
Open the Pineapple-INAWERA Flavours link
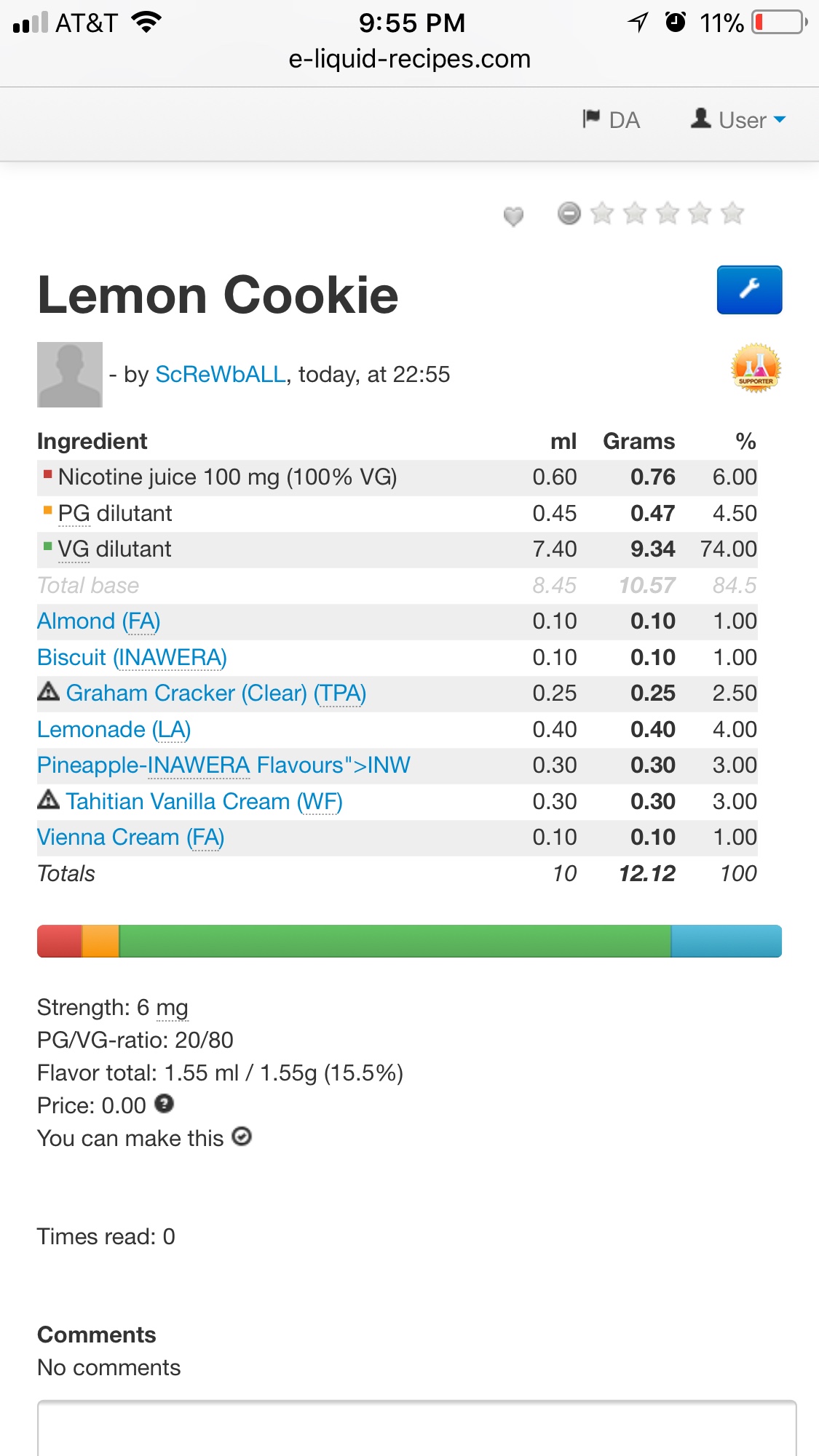(x=223, y=765)
